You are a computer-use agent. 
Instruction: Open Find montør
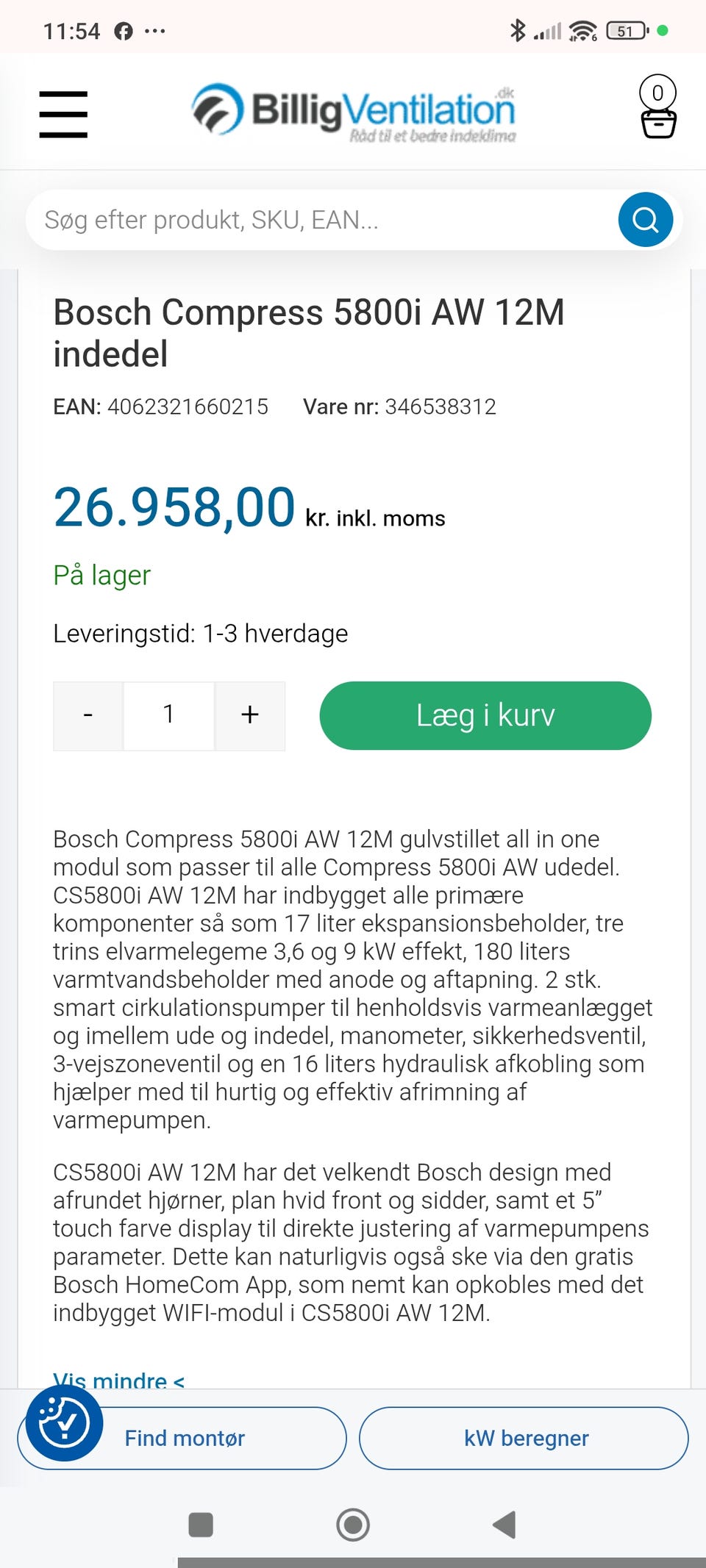[182, 1438]
